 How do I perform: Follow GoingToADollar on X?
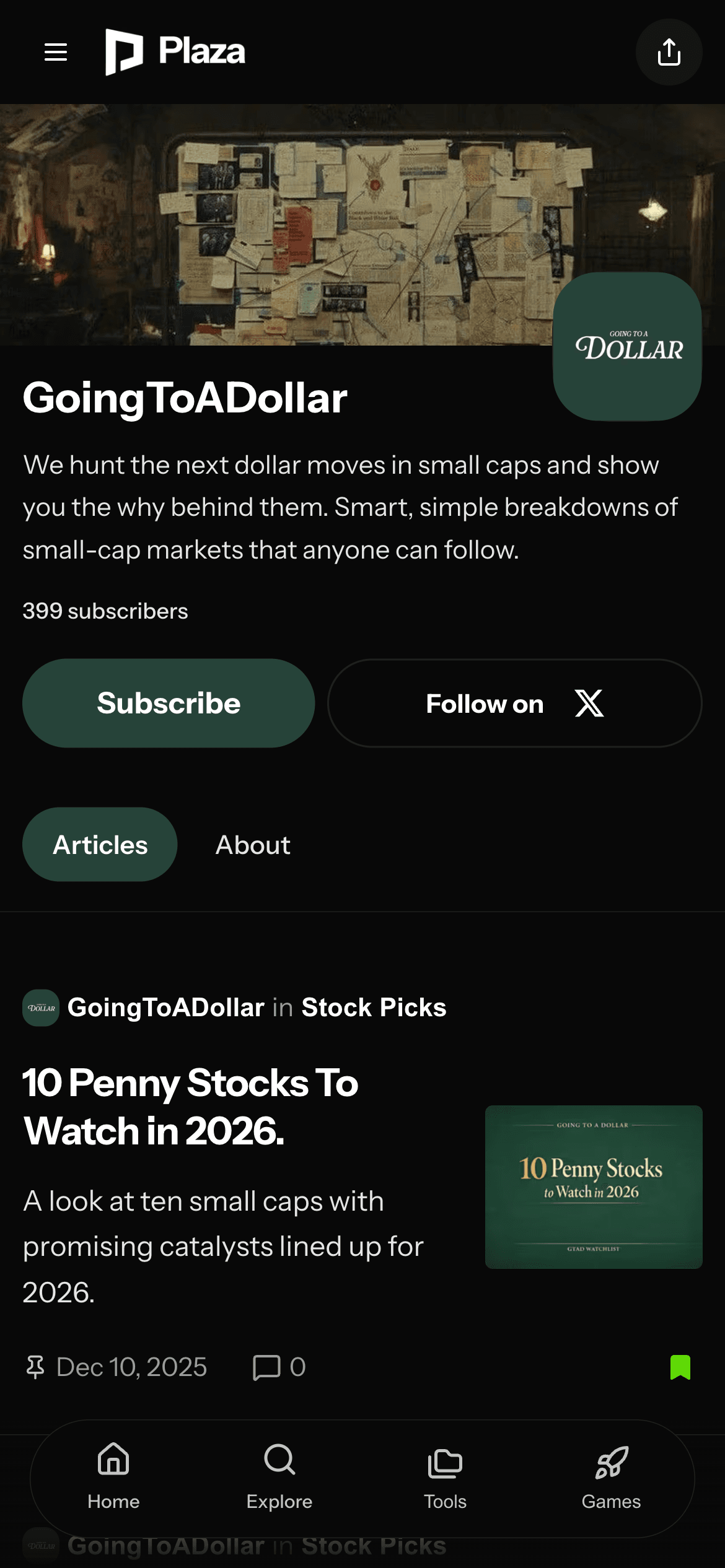click(514, 703)
